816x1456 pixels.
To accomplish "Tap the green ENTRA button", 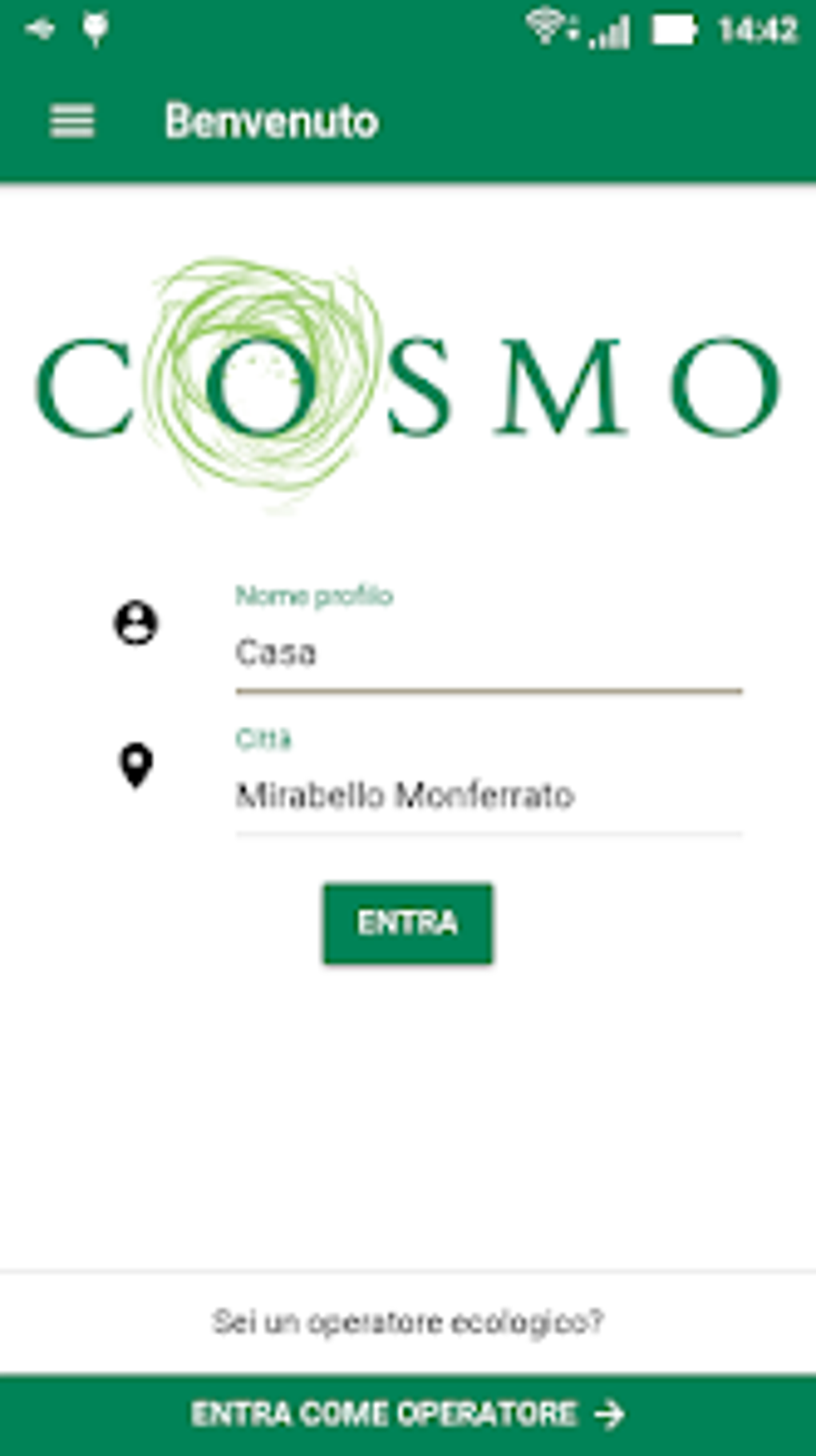I will (x=407, y=923).
